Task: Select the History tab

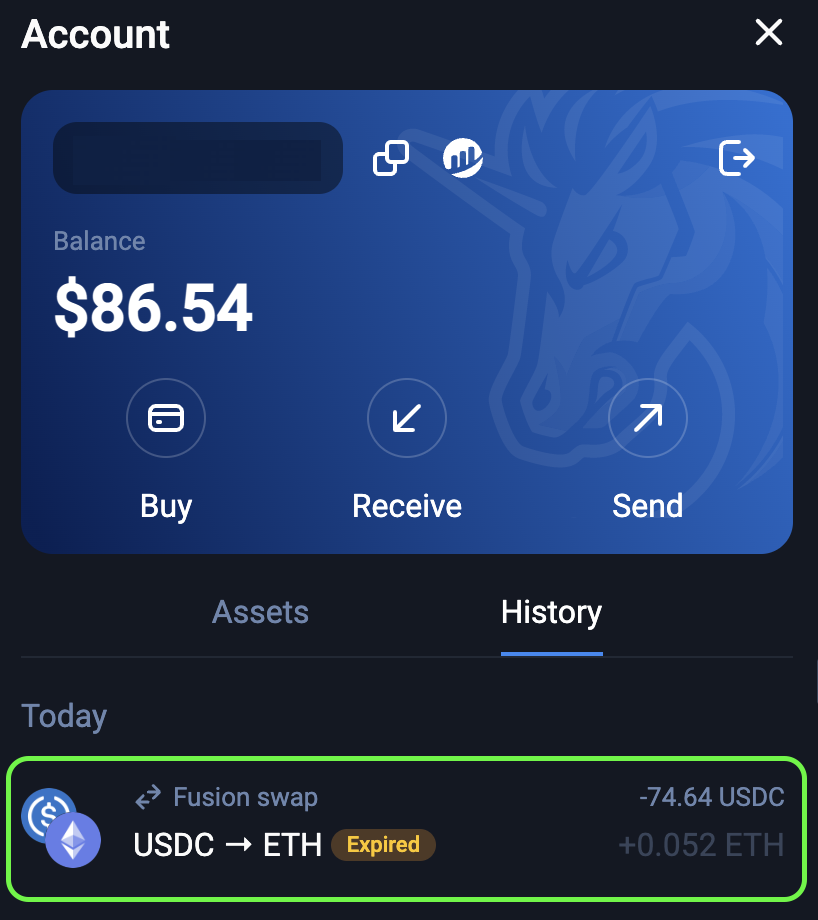Action: click(x=551, y=612)
